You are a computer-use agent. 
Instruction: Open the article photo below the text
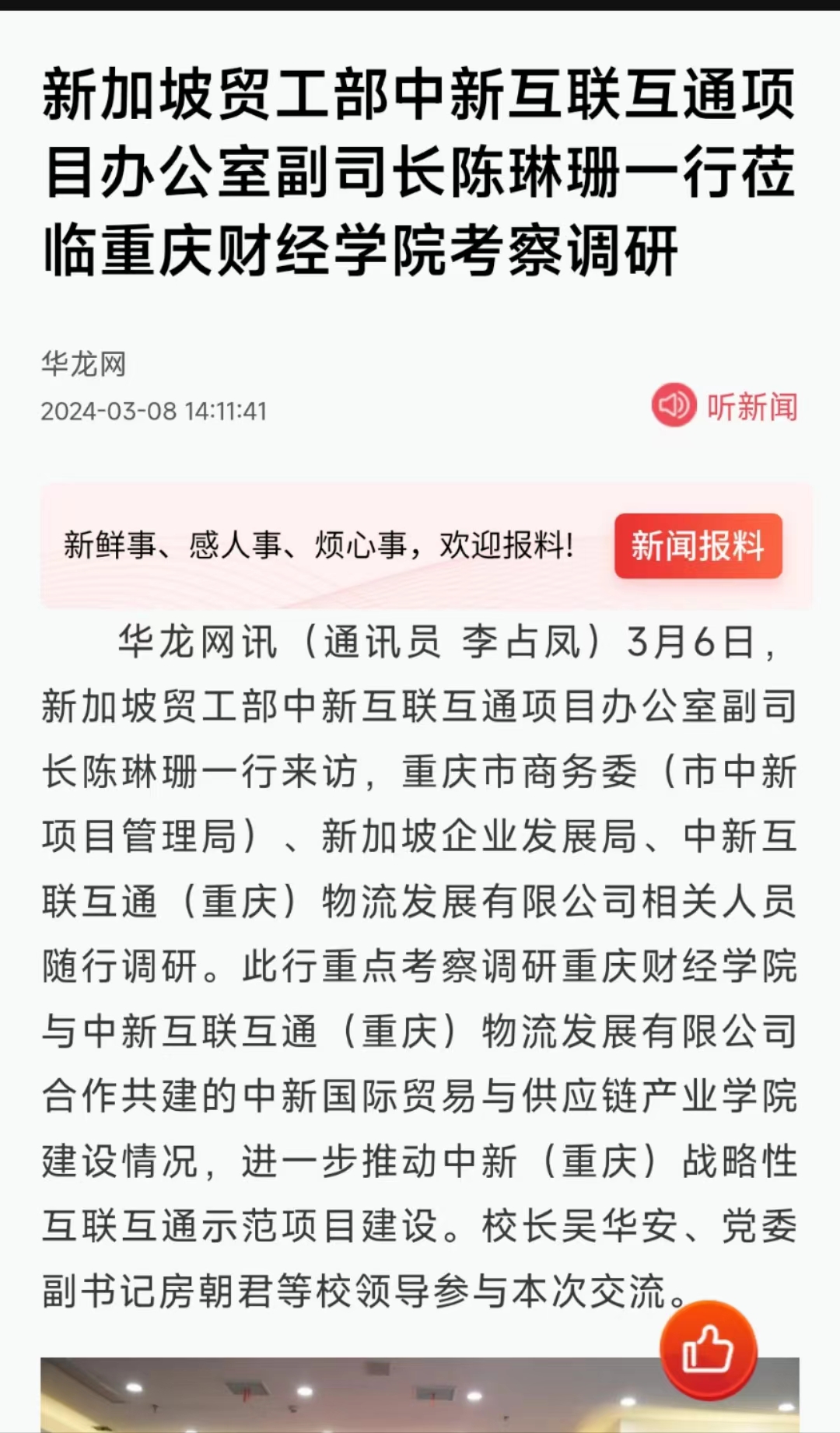pos(420,1395)
